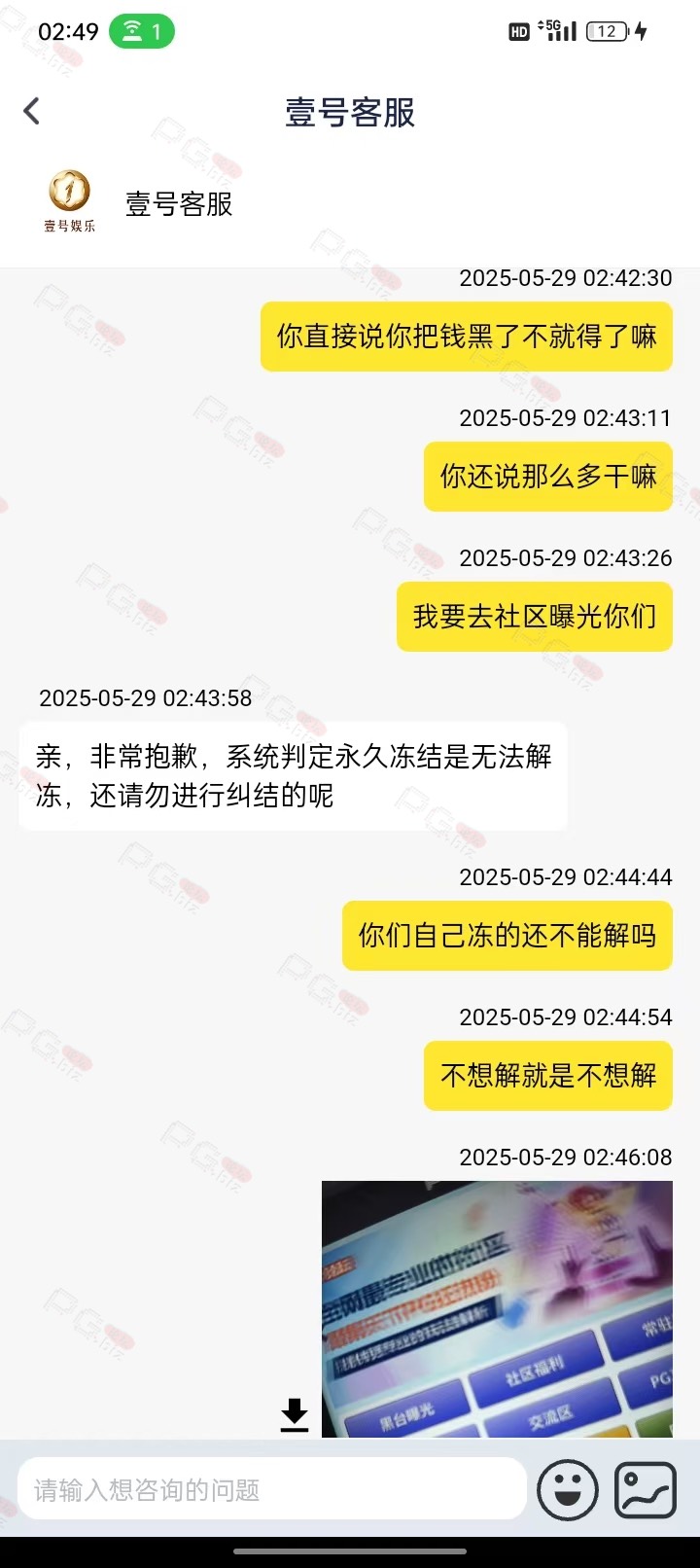Tap the 请输入想咨询的问题 input field
The image size is (700, 1568).
(x=272, y=1488)
